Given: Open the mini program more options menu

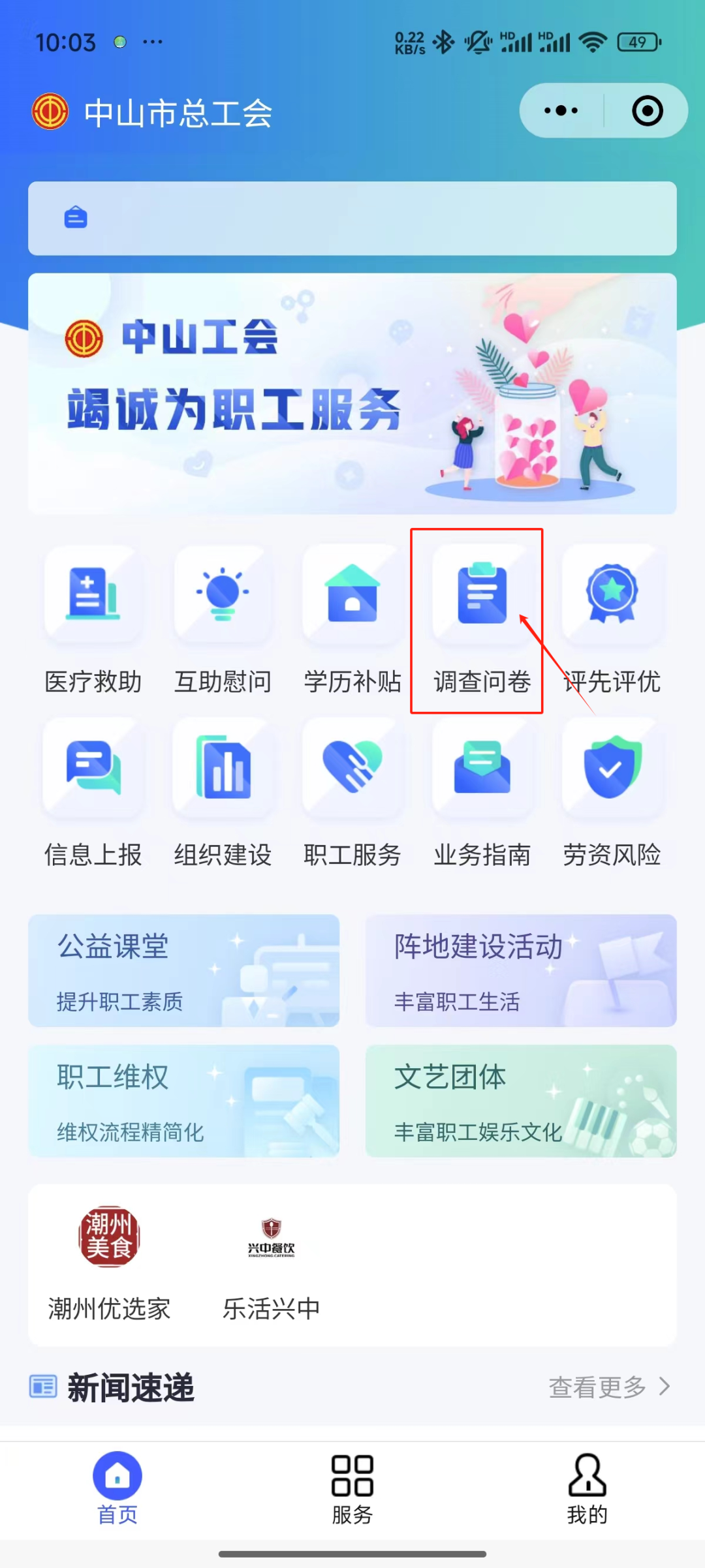Looking at the screenshot, I should pos(561,110).
